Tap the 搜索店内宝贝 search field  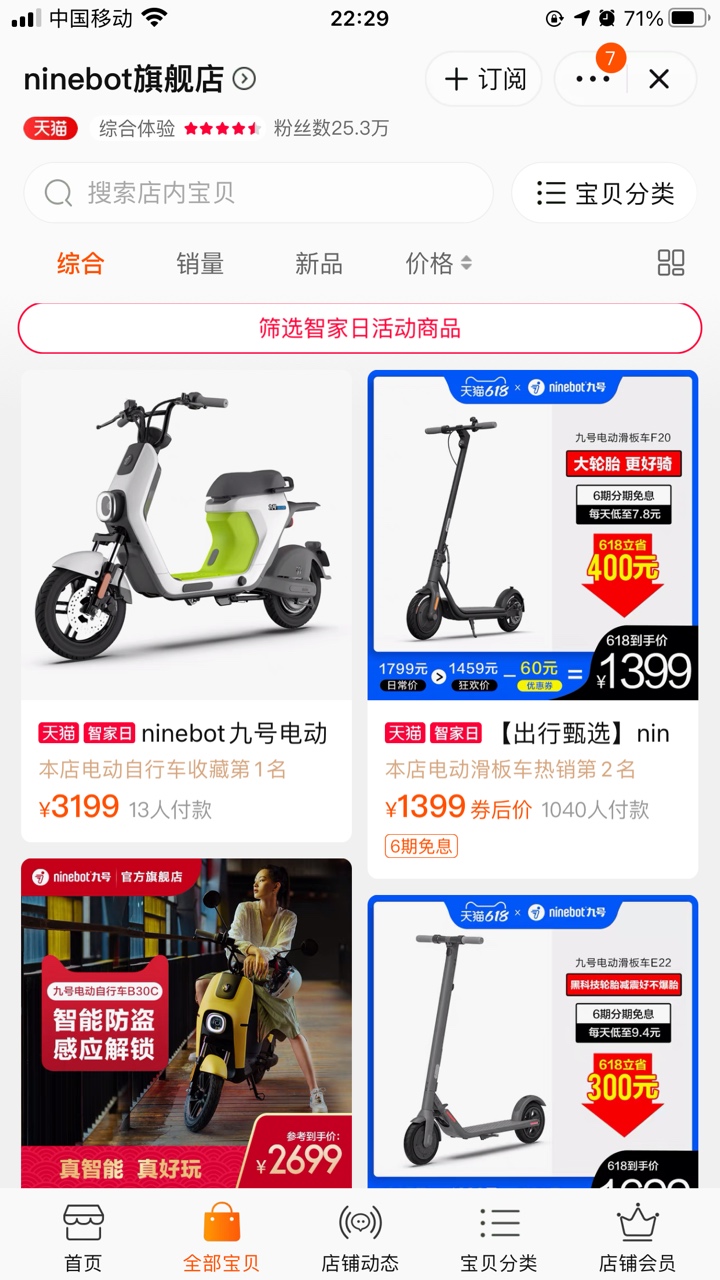click(258, 193)
